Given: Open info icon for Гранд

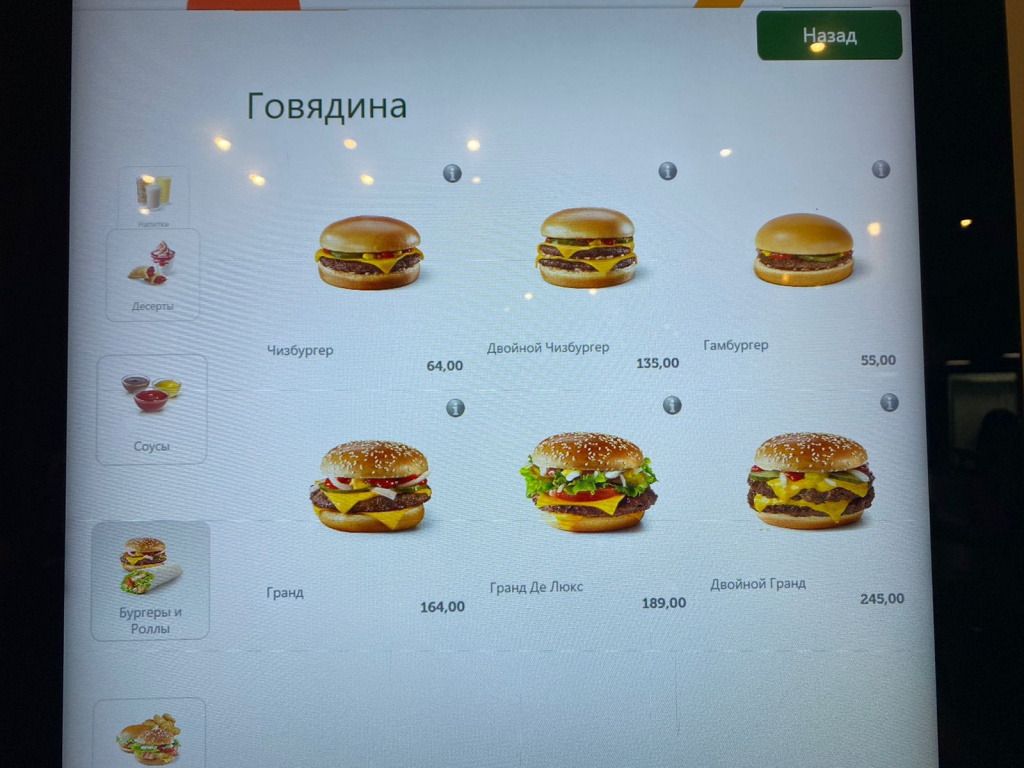Looking at the screenshot, I should 455,408.
